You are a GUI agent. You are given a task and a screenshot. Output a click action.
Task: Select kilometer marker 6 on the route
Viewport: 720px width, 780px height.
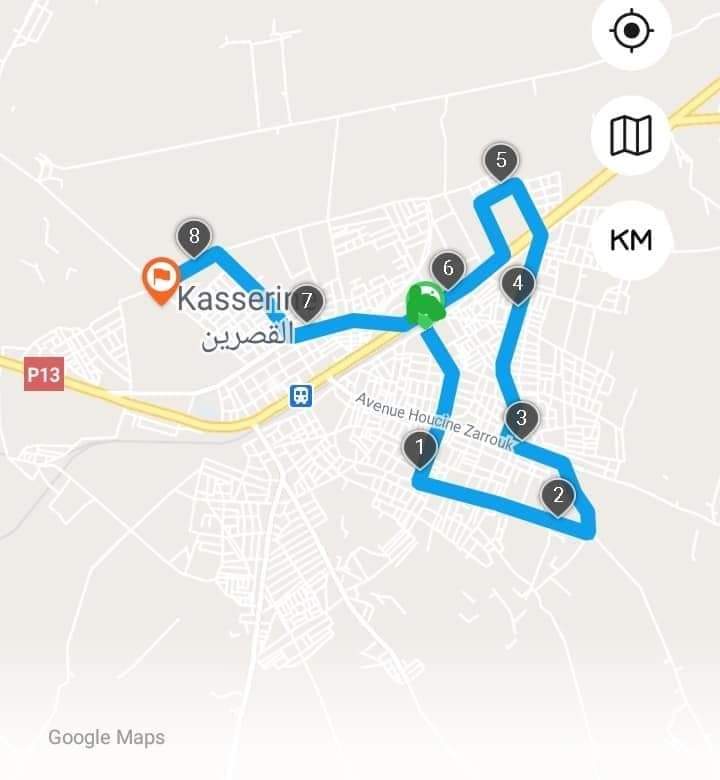coord(448,268)
